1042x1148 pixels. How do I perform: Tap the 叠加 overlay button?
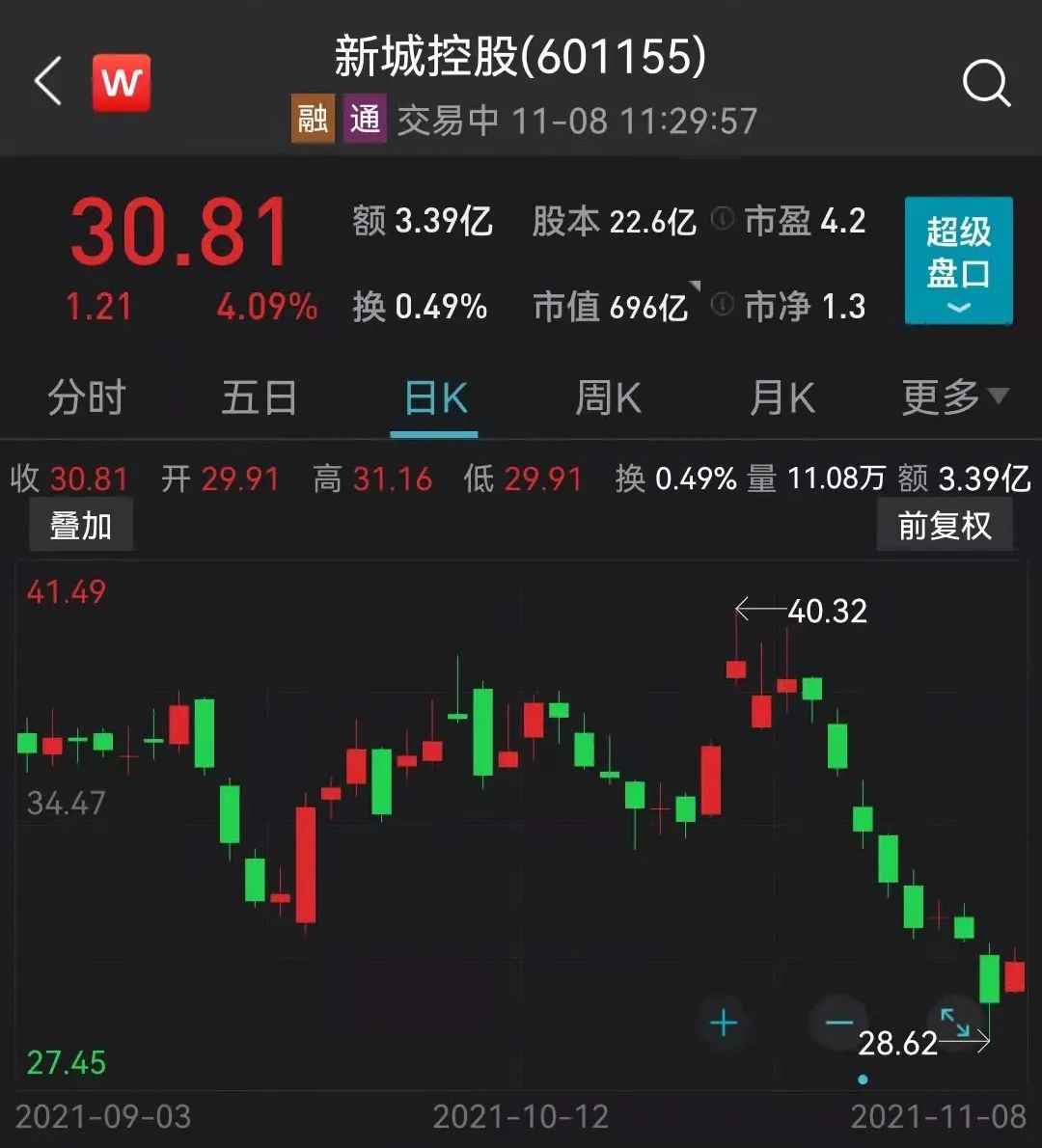pos(81,526)
